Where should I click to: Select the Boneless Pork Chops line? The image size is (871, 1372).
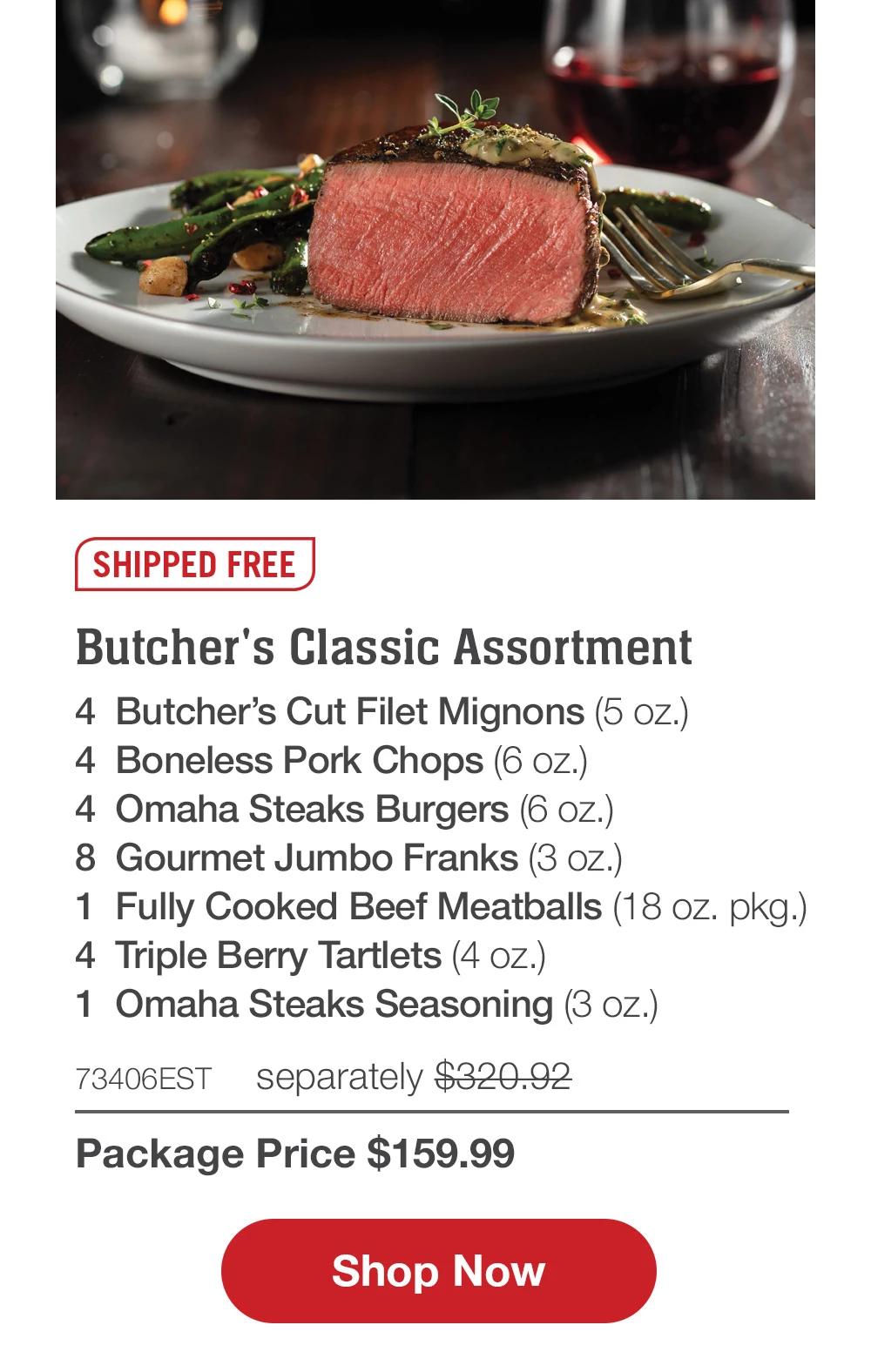coord(331,761)
